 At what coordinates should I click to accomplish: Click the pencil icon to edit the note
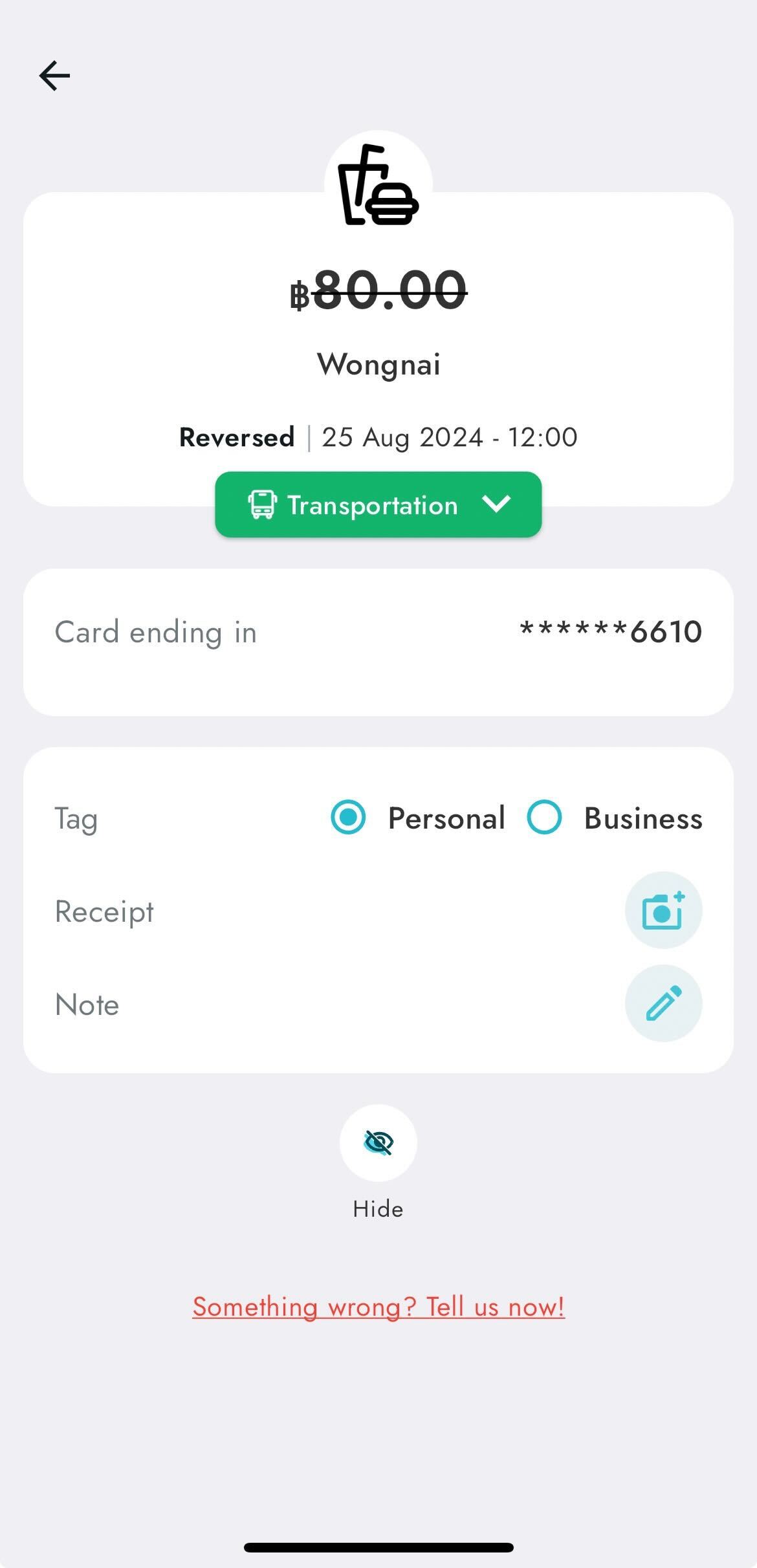(663, 1003)
